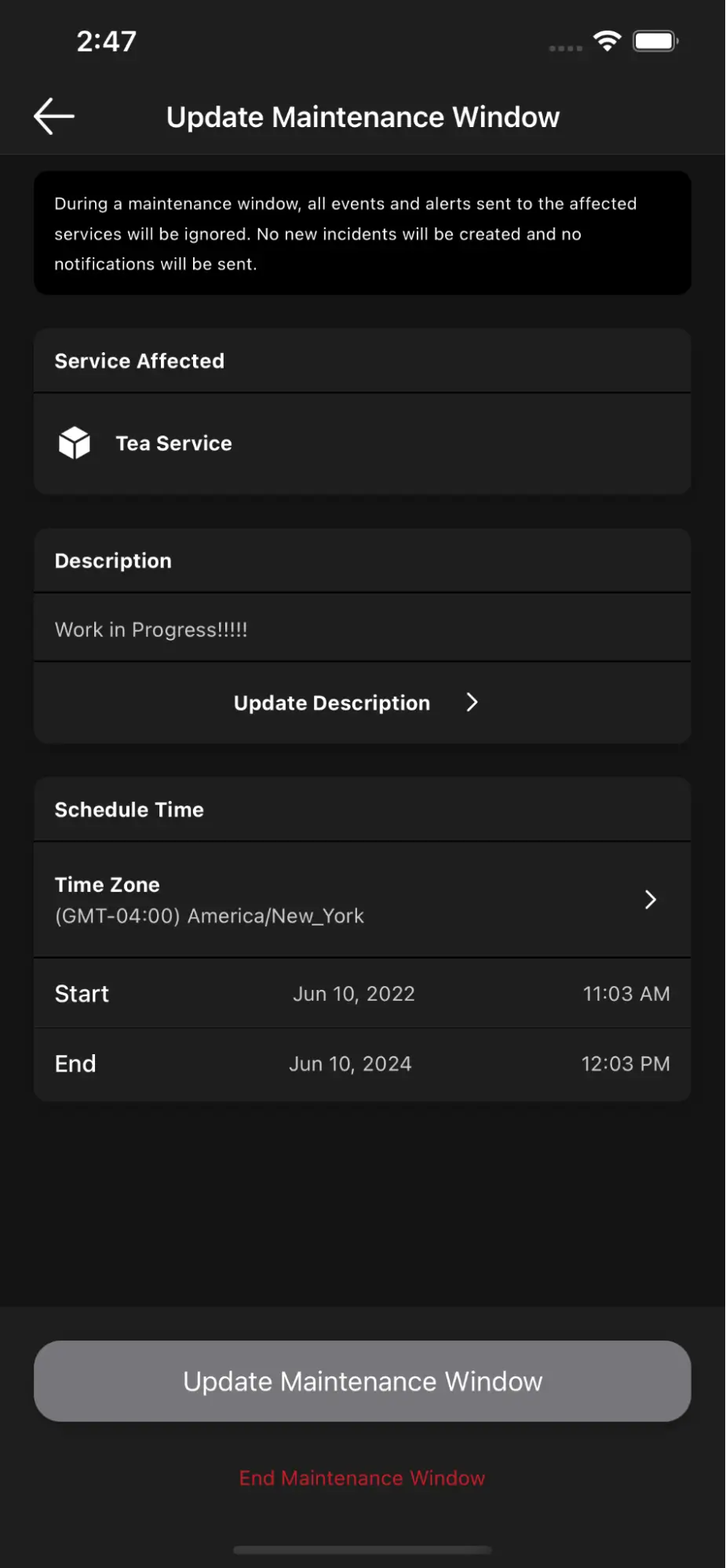The width and height of the screenshot is (726, 1568).
Task: Change the end date Jun 10, 2024
Action: 350,1064
